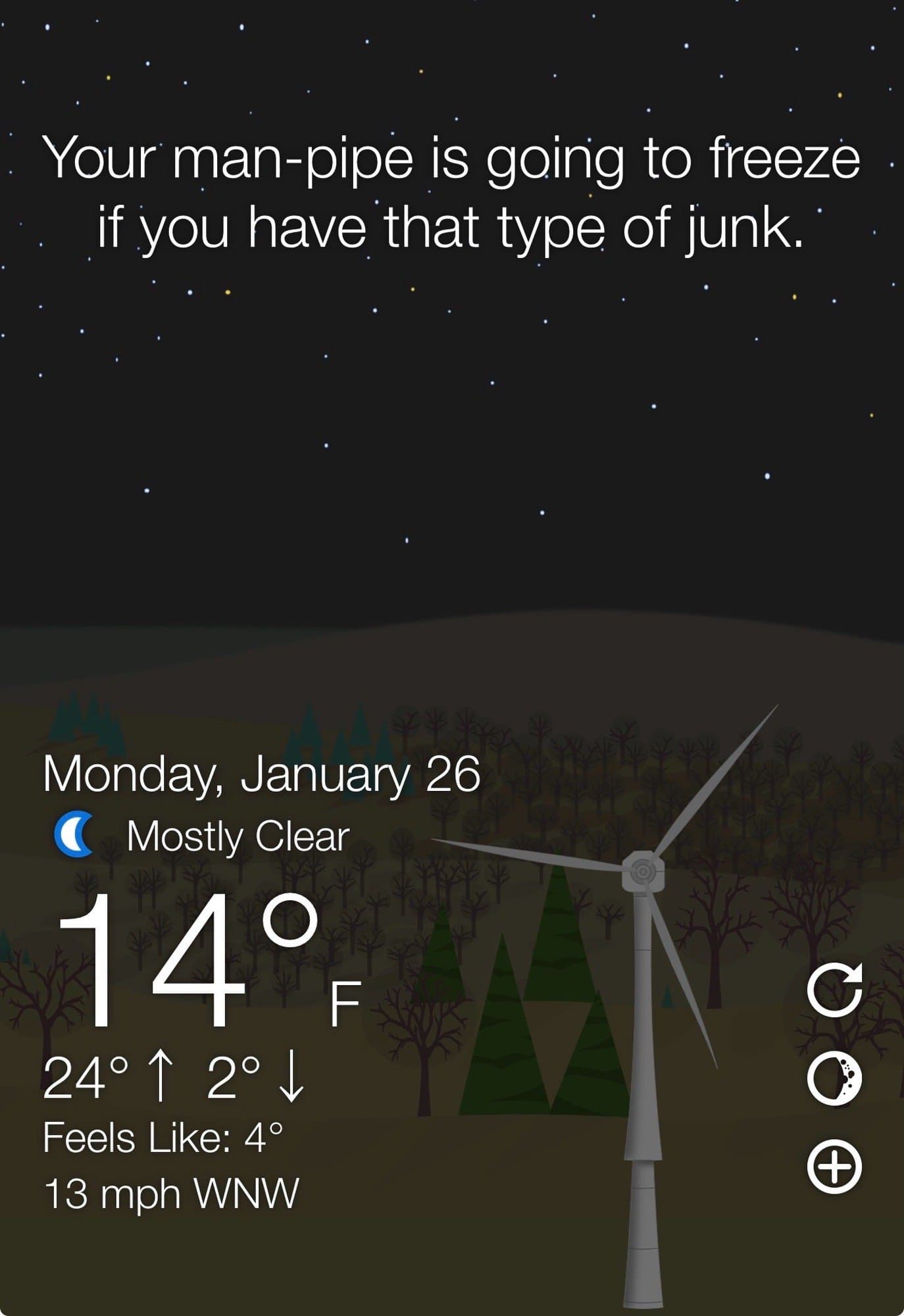Tap the plus icon to add a location
The width and height of the screenshot is (904, 1316).
834,1166
